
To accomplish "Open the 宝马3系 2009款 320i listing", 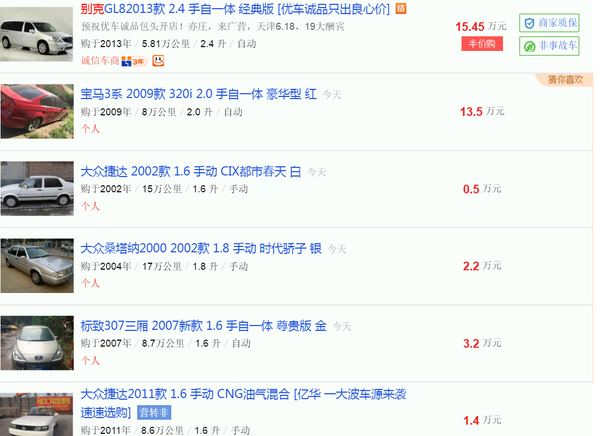I will (199, 94).
